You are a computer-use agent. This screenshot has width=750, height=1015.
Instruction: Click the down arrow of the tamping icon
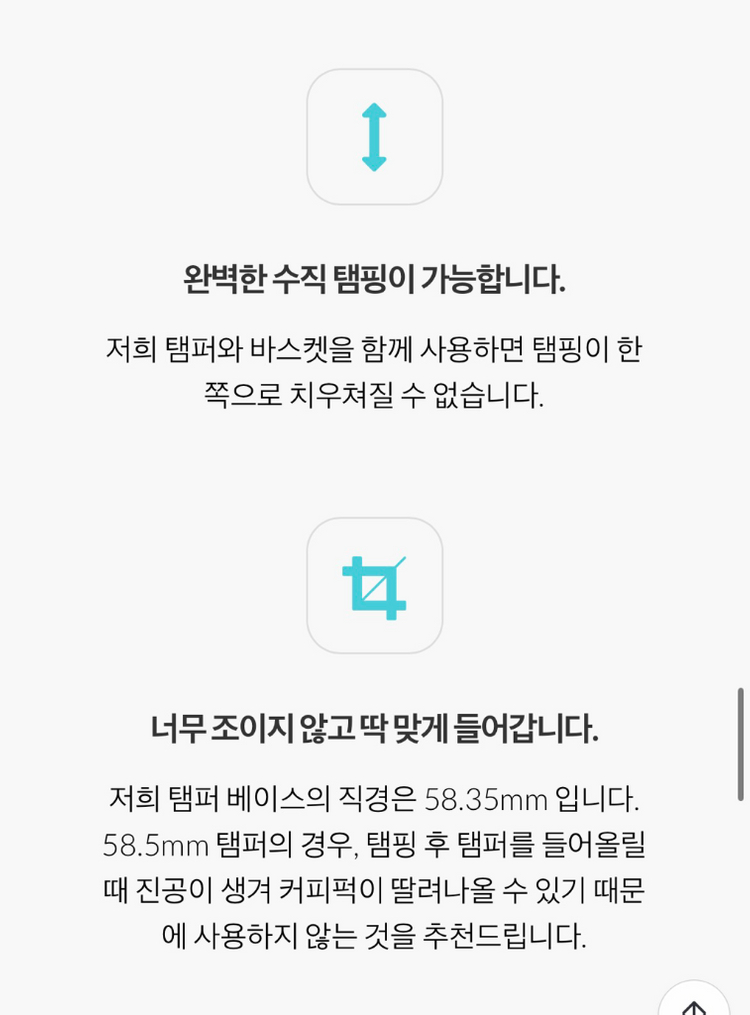coord(375,165)
